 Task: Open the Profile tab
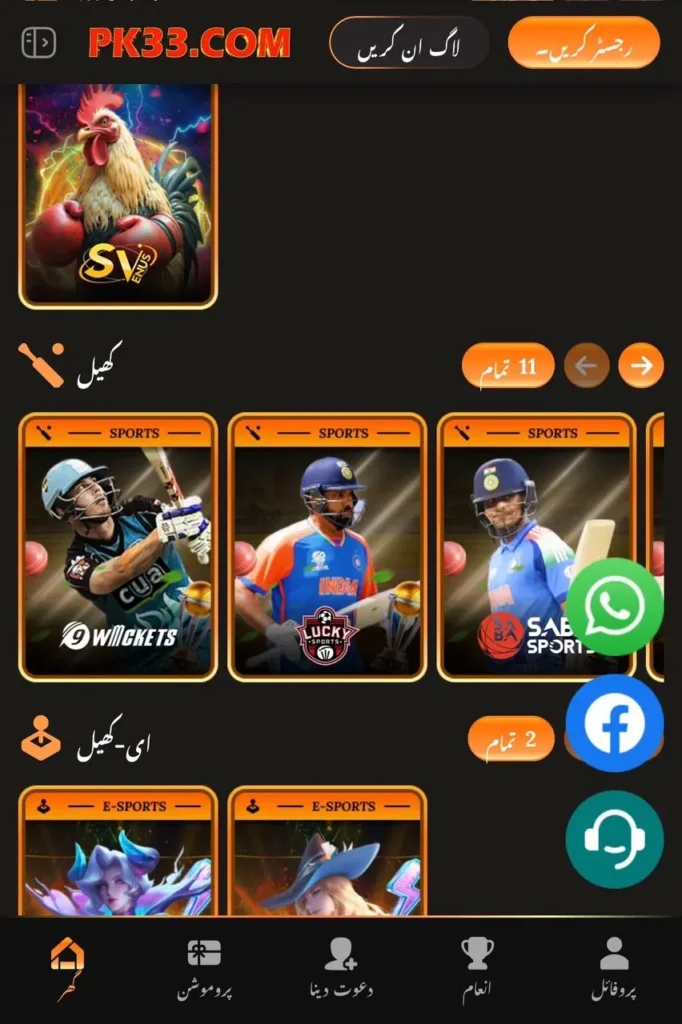coord(613,967)
